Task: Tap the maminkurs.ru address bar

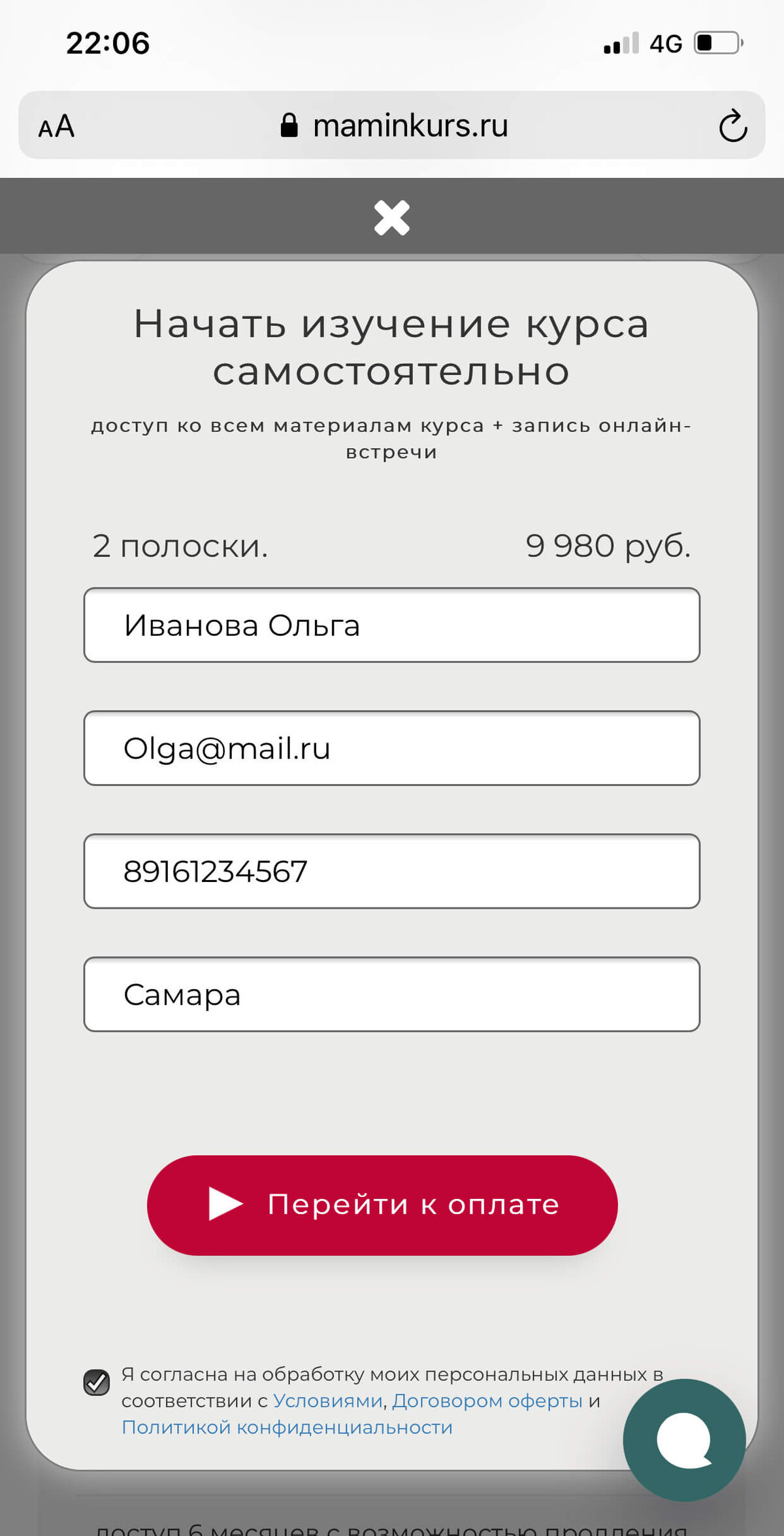Action: [x=392, y=125]
